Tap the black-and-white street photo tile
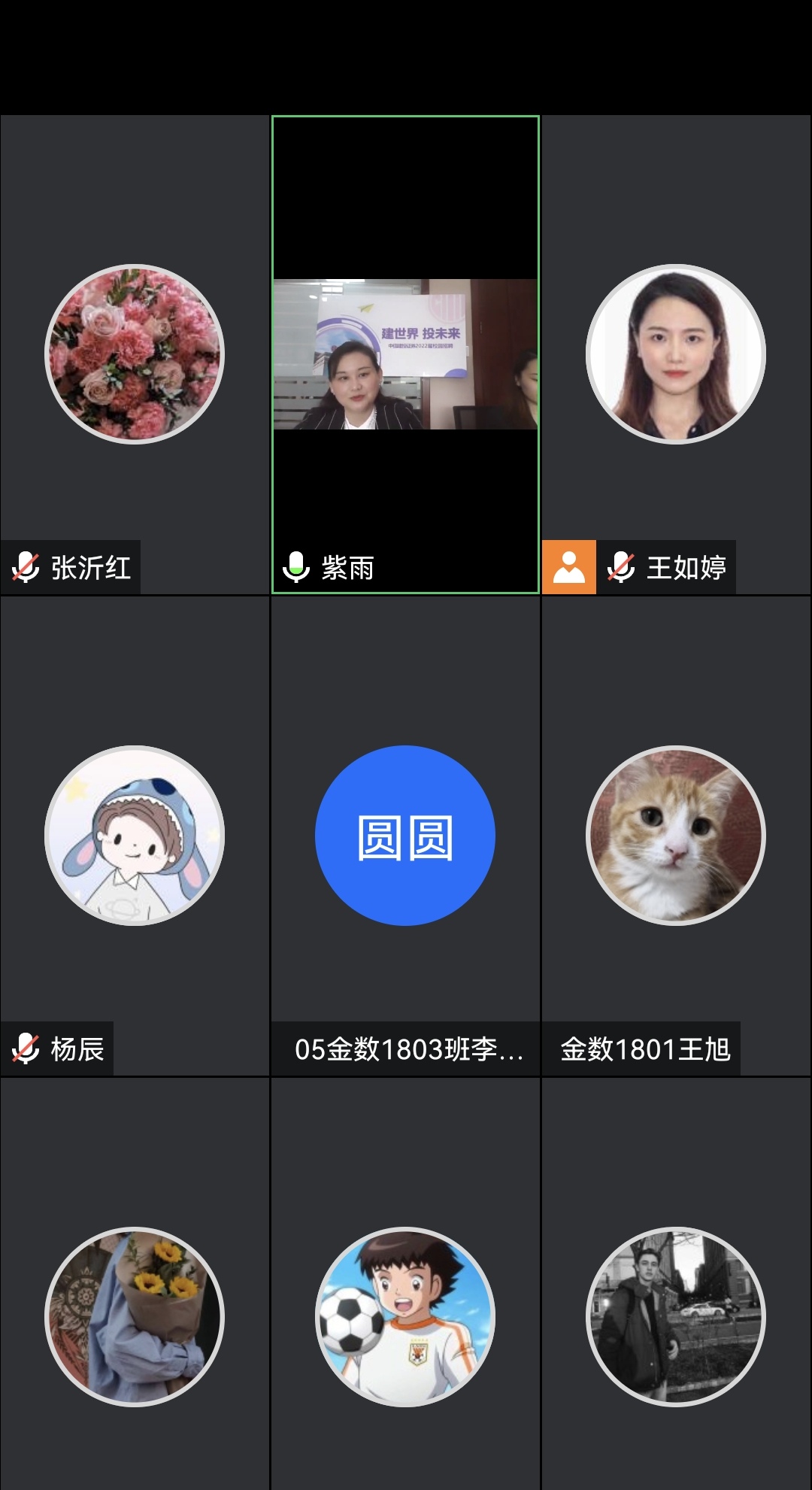812x1490 pixels. pyautogui.click(x=676, y=1316)
